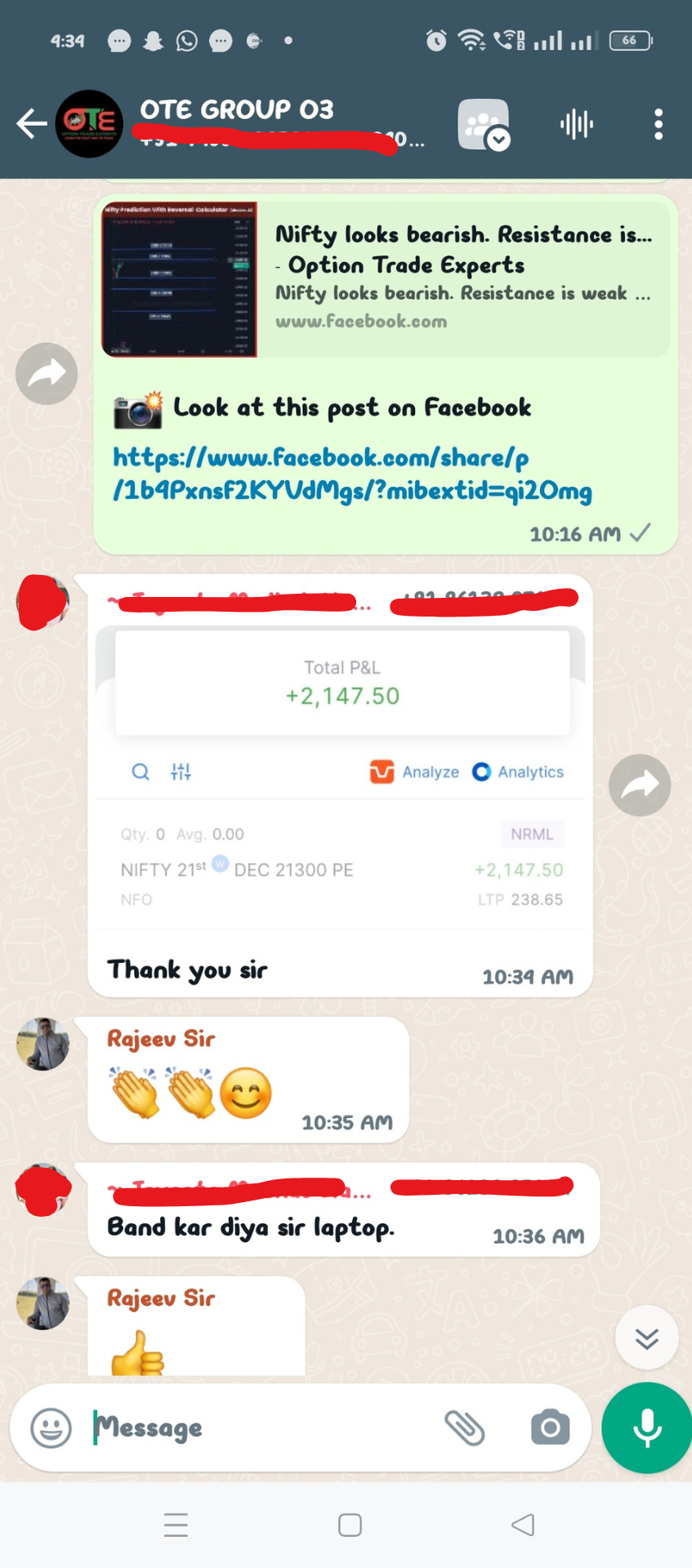
Task: Open the Nifty looks bearish link preview
Action: 386,279
